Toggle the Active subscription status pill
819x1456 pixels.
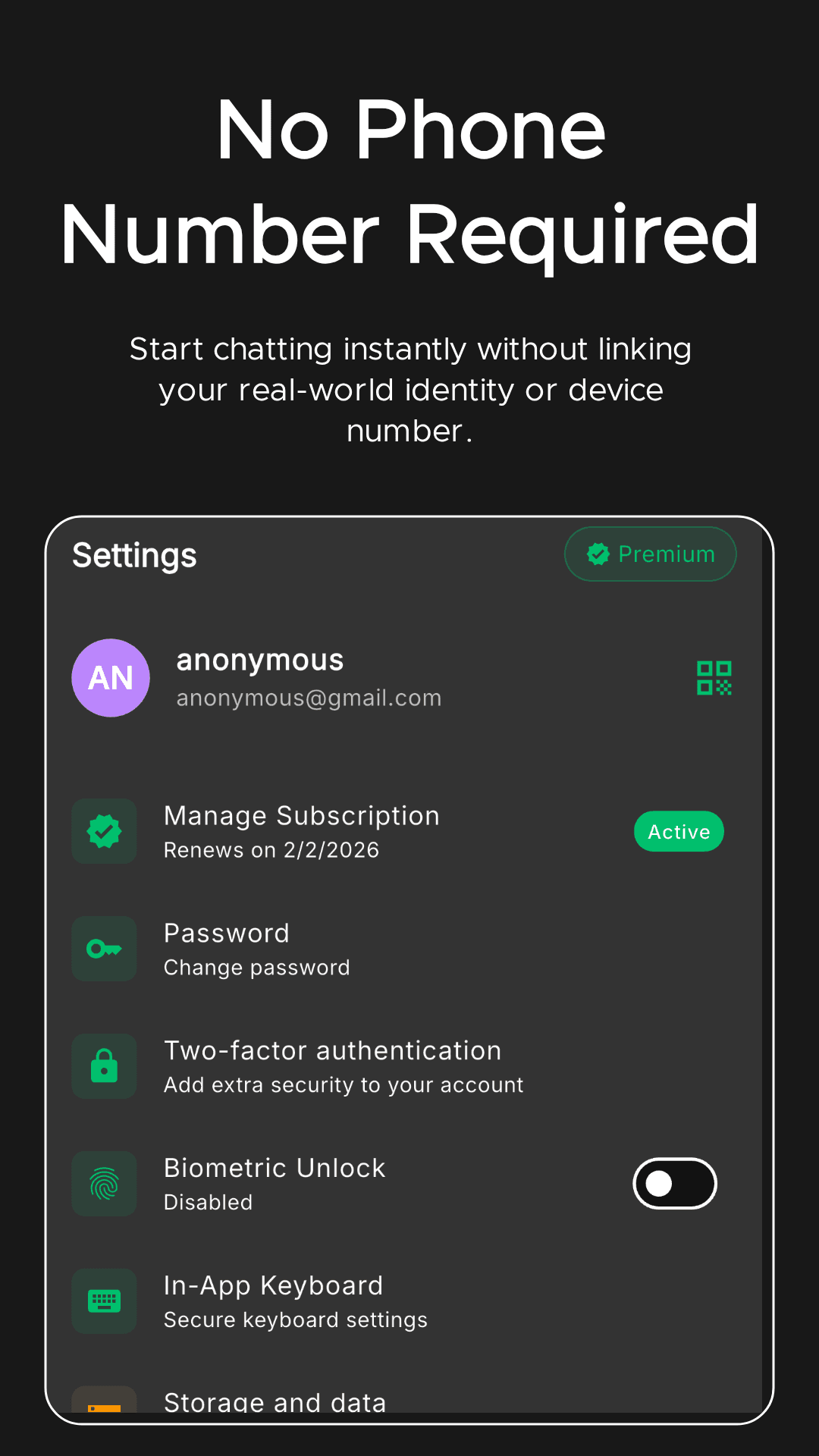[x=679, y=831]
